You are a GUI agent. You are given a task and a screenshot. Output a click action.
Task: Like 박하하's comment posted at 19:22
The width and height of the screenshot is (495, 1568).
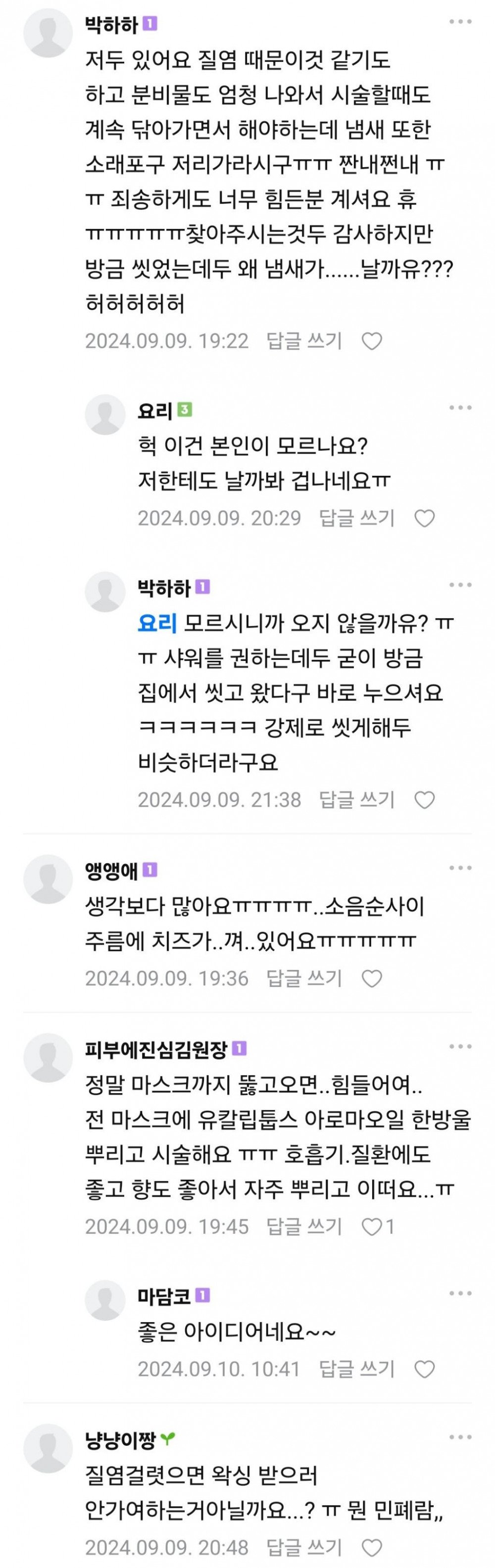(371, 341)
